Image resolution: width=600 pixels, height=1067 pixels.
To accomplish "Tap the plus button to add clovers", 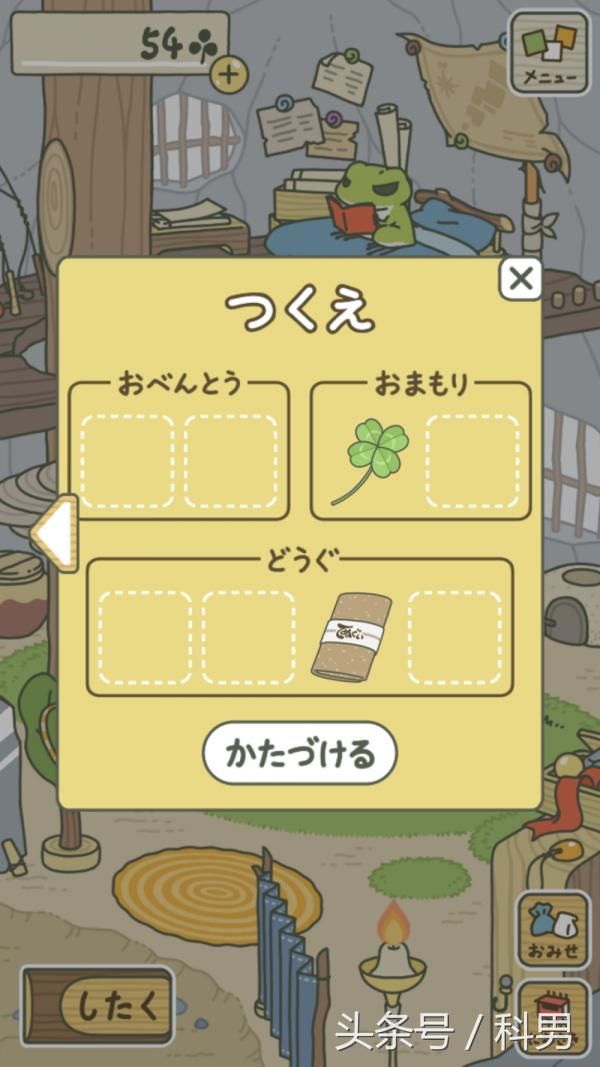I will click(x=230, y=73).
